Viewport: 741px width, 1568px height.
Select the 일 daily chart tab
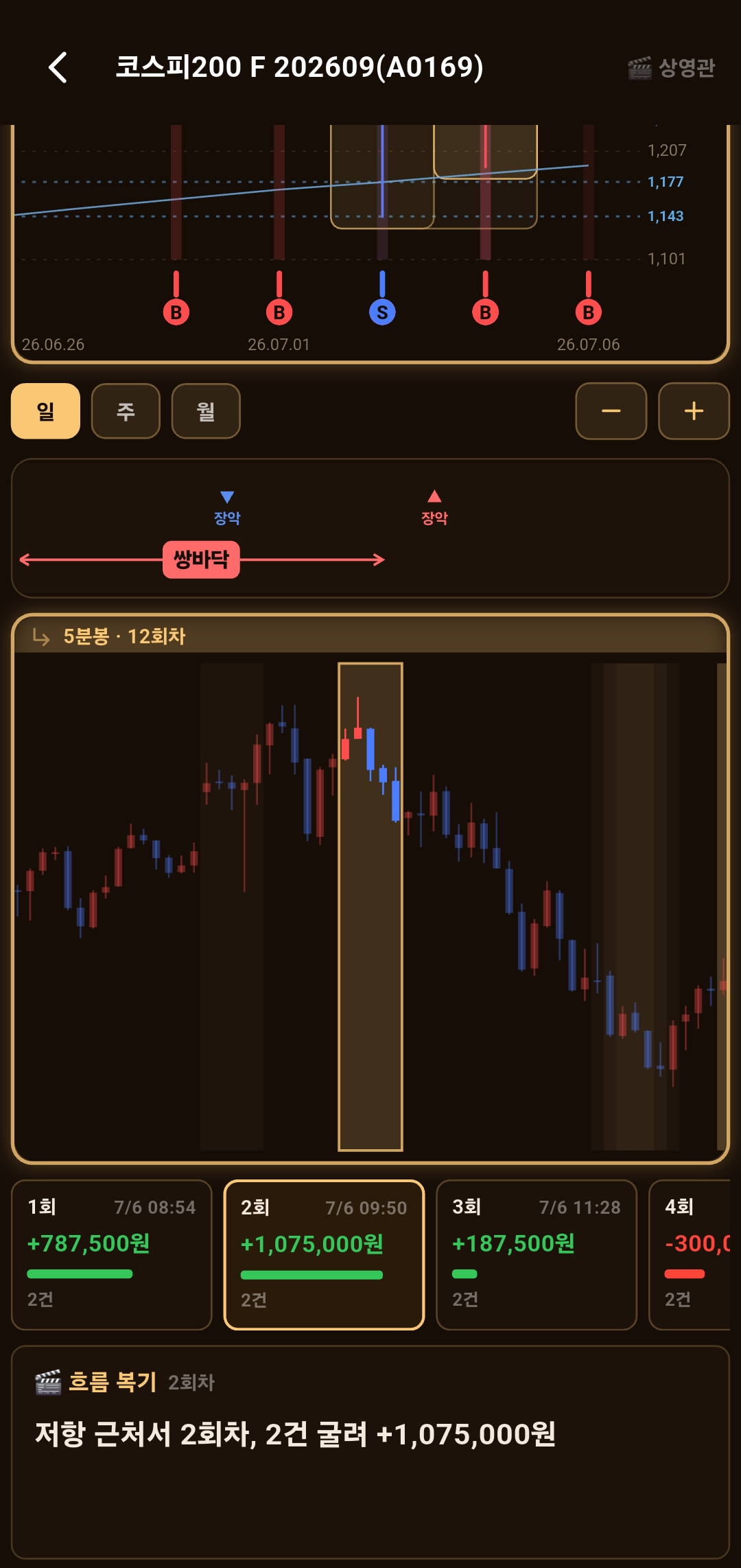click(45, 411)
